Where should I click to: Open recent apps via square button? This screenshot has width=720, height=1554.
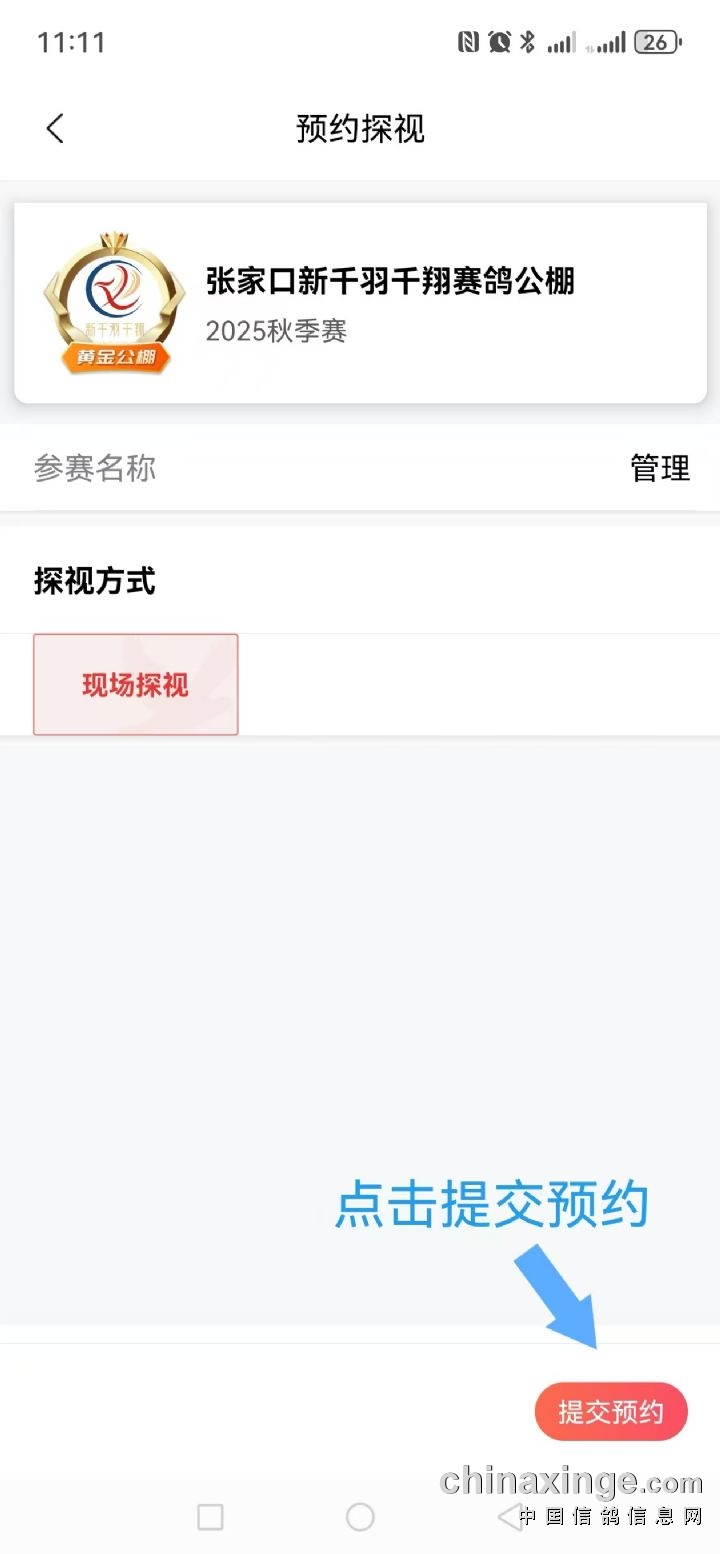[210, 1517]
